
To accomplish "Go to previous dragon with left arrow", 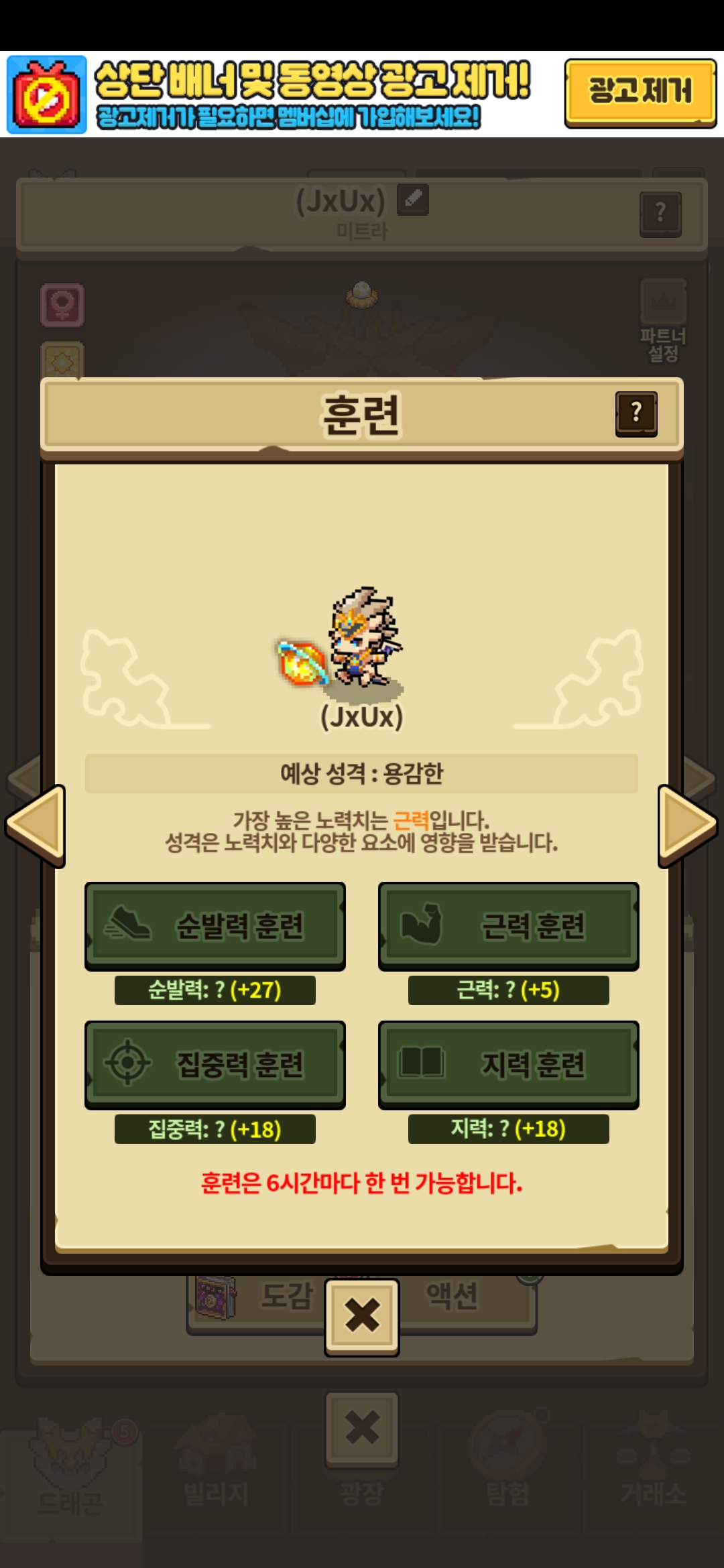I will tap(35, 826).
